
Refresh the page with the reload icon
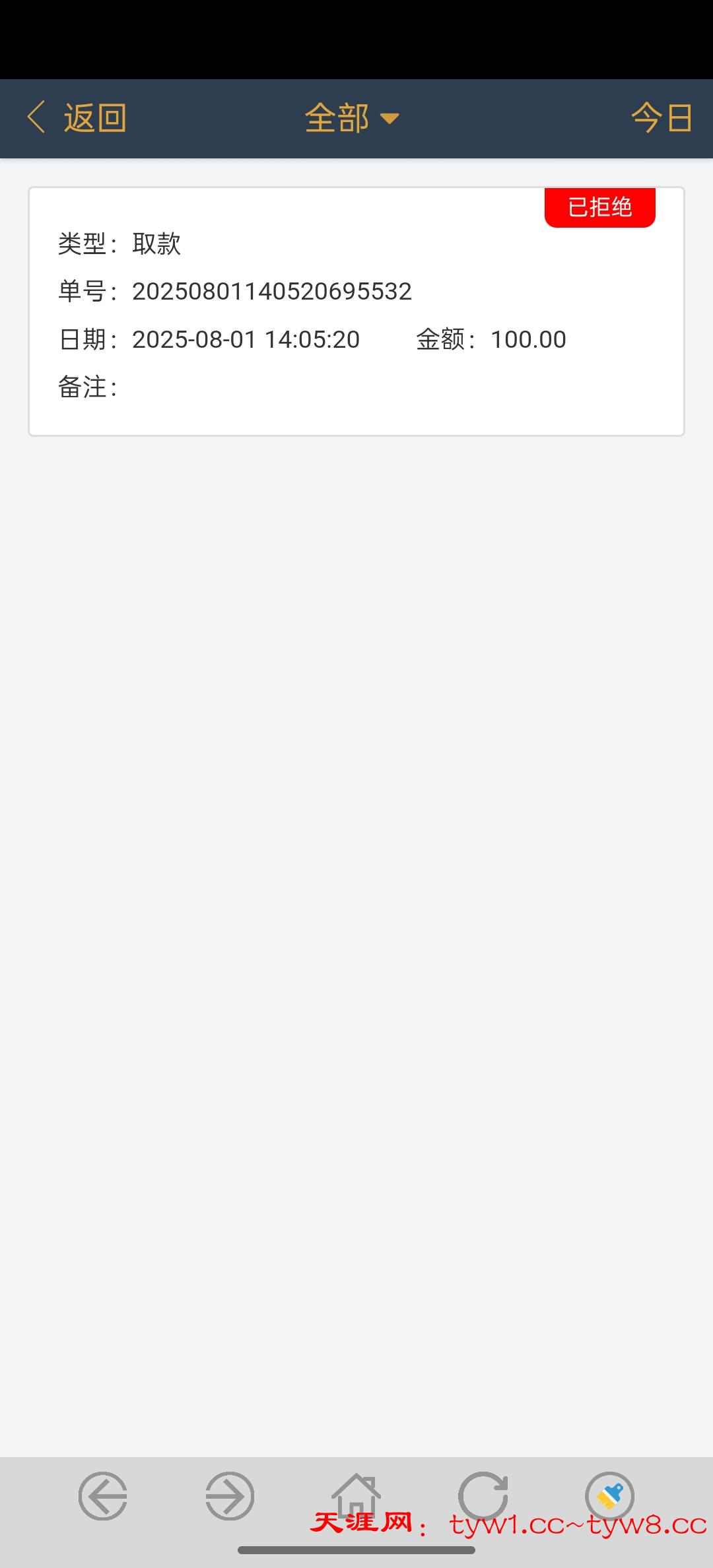pyautogui.click(x=483, y=1495)
